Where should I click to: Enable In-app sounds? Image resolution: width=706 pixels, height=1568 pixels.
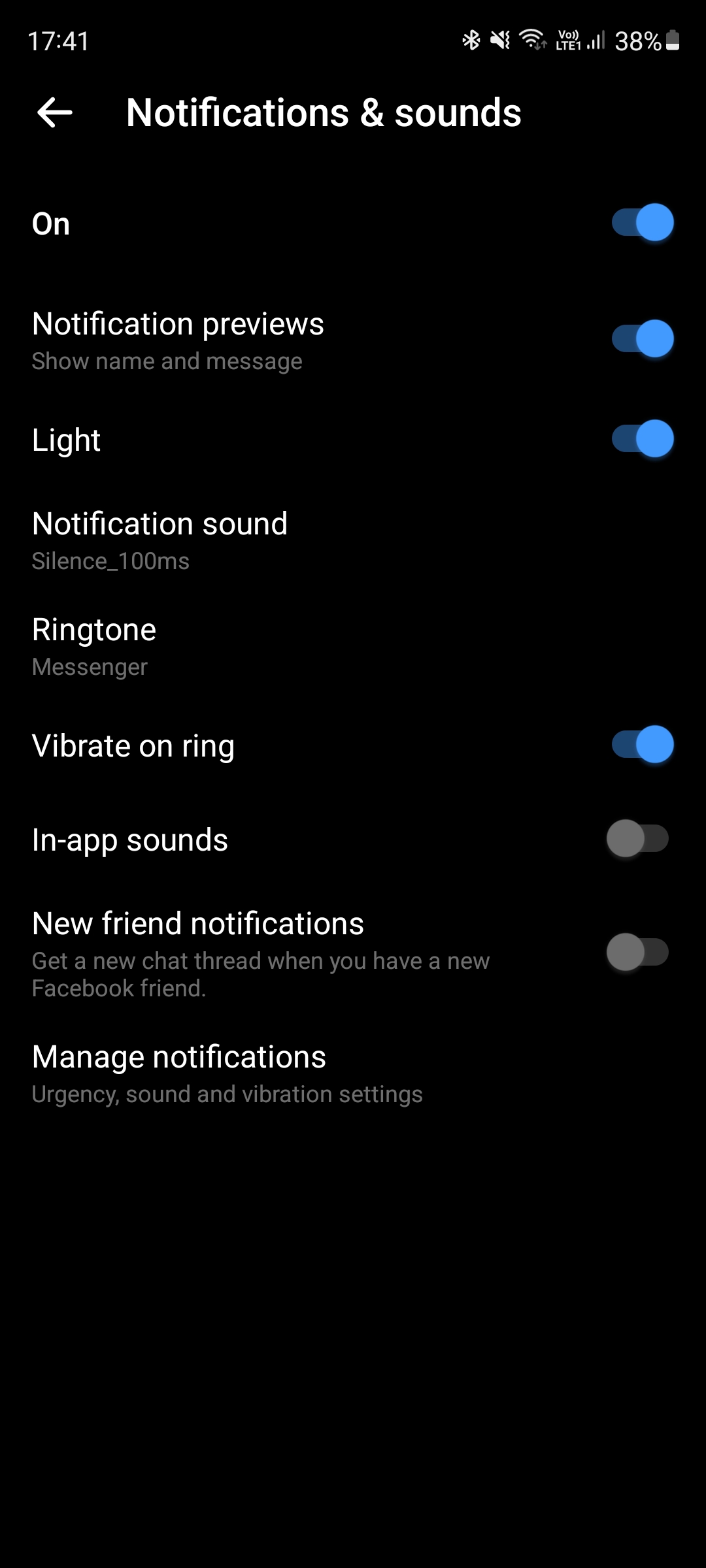pos(638,838)
